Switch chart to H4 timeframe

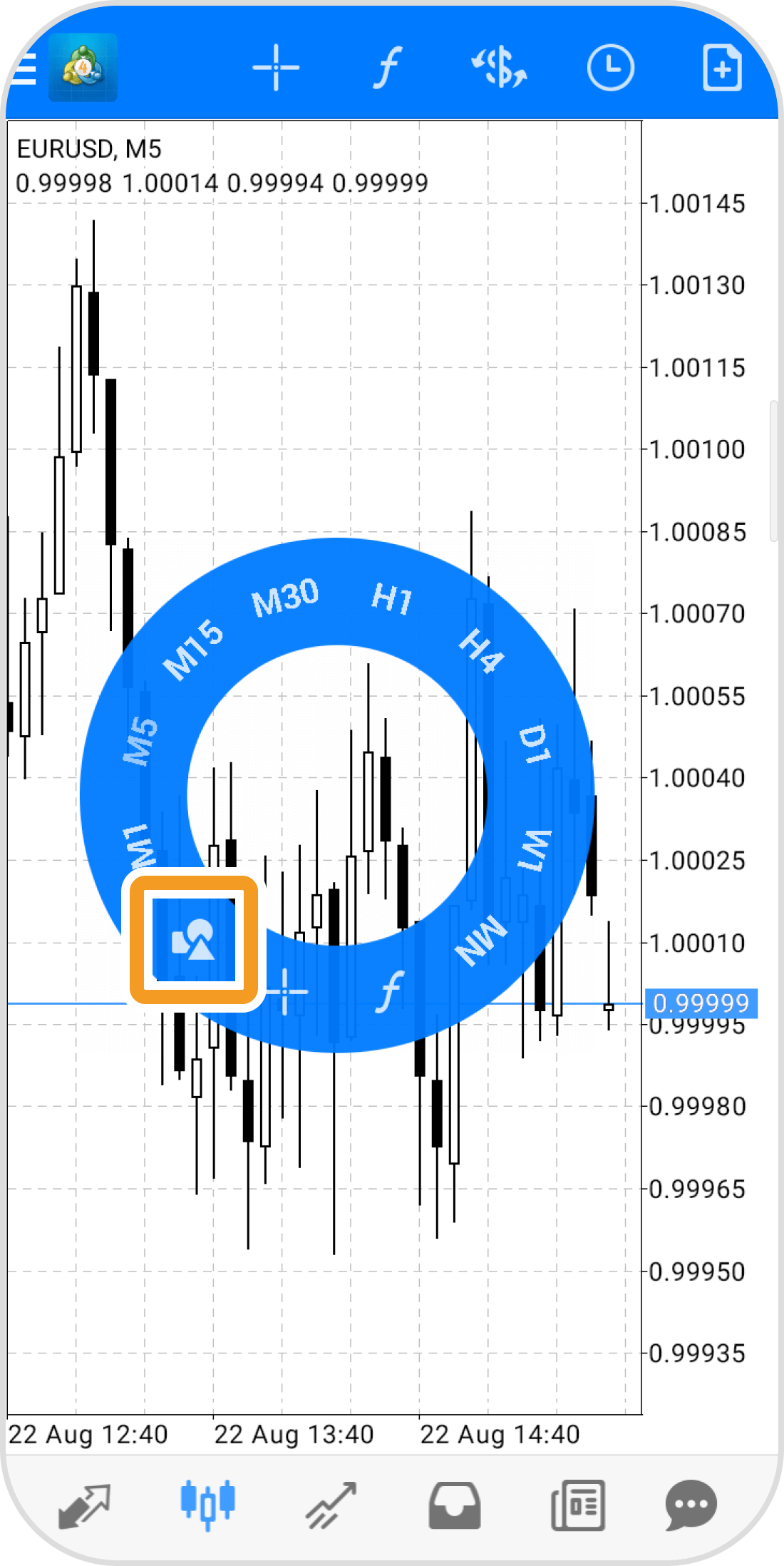(482, 650)
